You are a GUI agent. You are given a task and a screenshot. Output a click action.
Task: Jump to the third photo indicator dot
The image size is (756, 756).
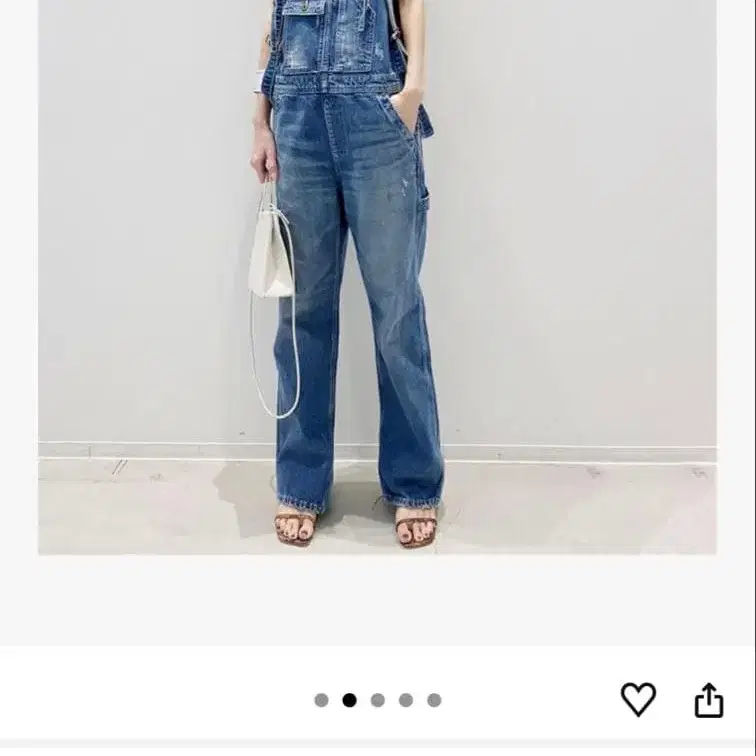(x=378, y=700)
